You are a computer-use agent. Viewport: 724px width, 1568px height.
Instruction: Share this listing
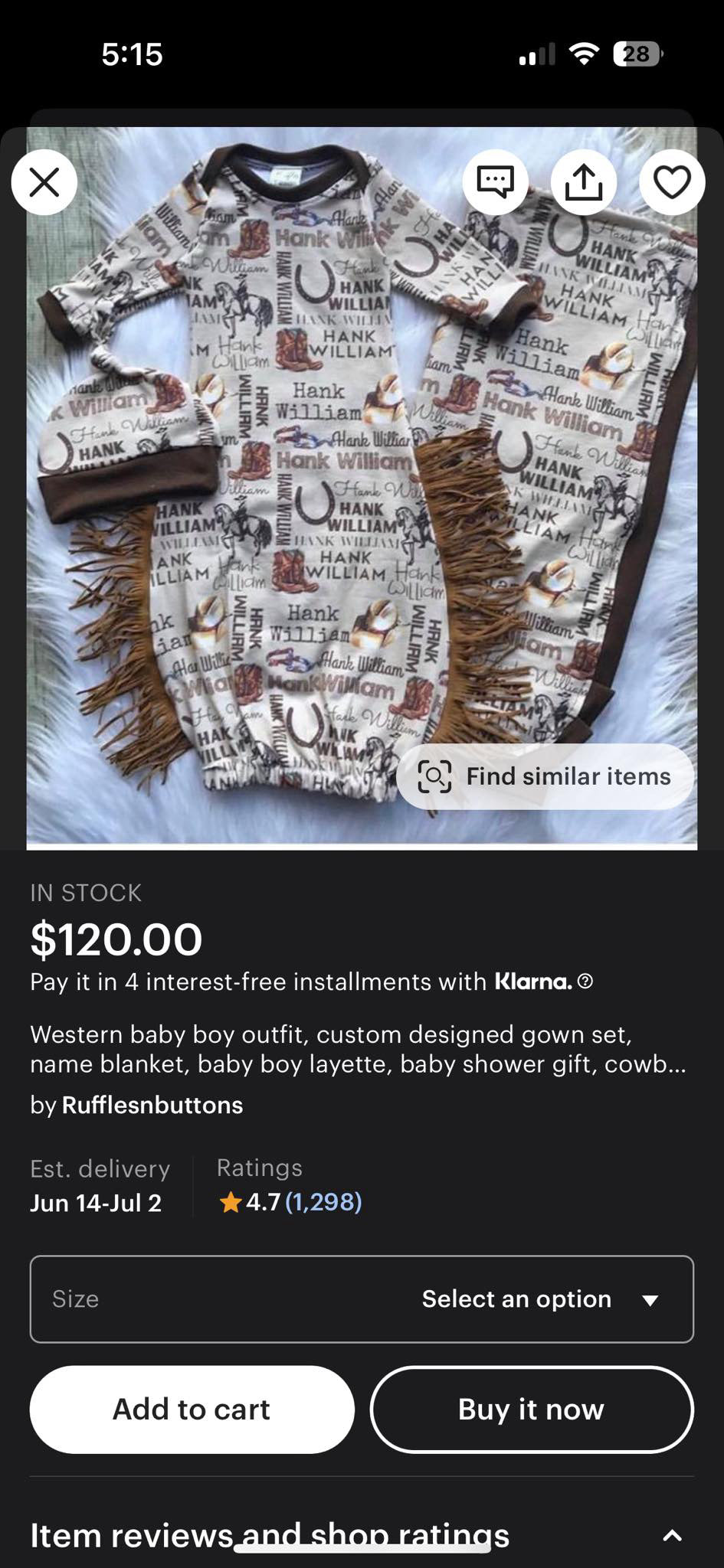coord(583,182)
